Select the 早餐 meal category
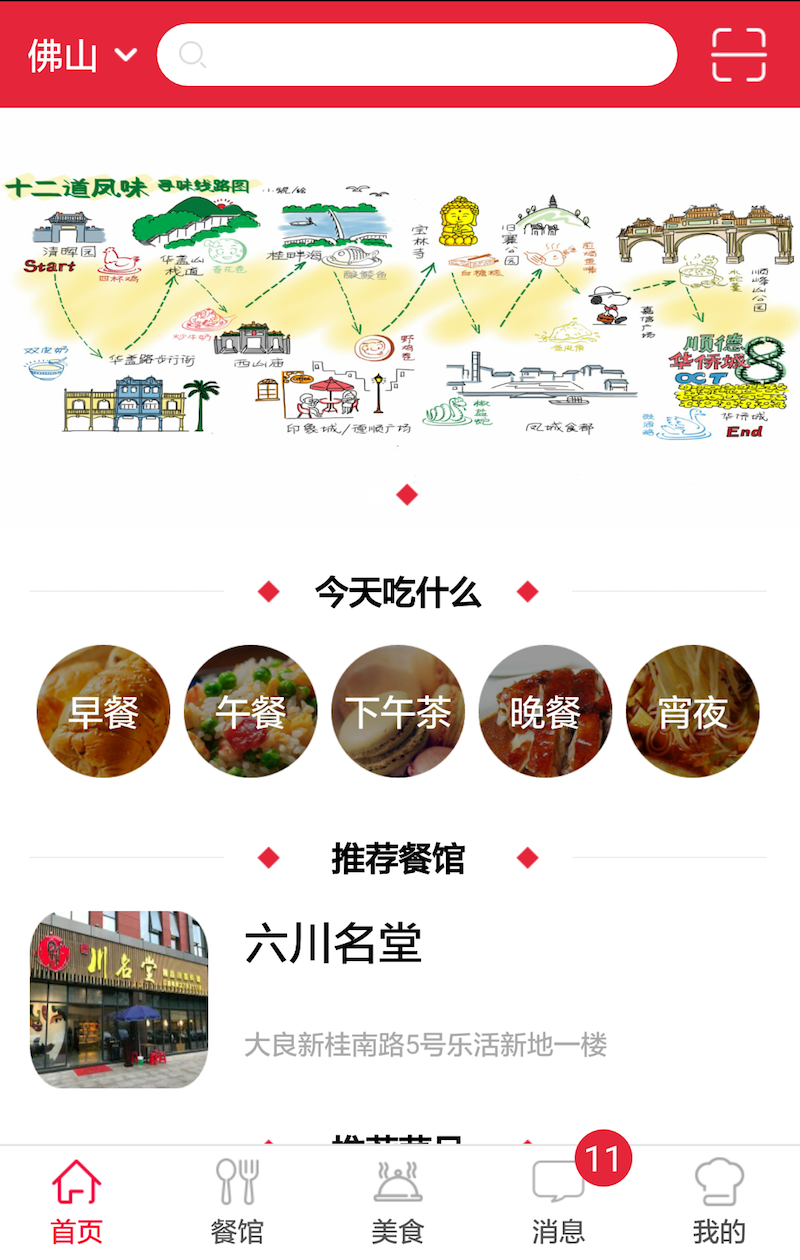The width and height of the screenshot is (800, 1260). (x=103, y=712)
